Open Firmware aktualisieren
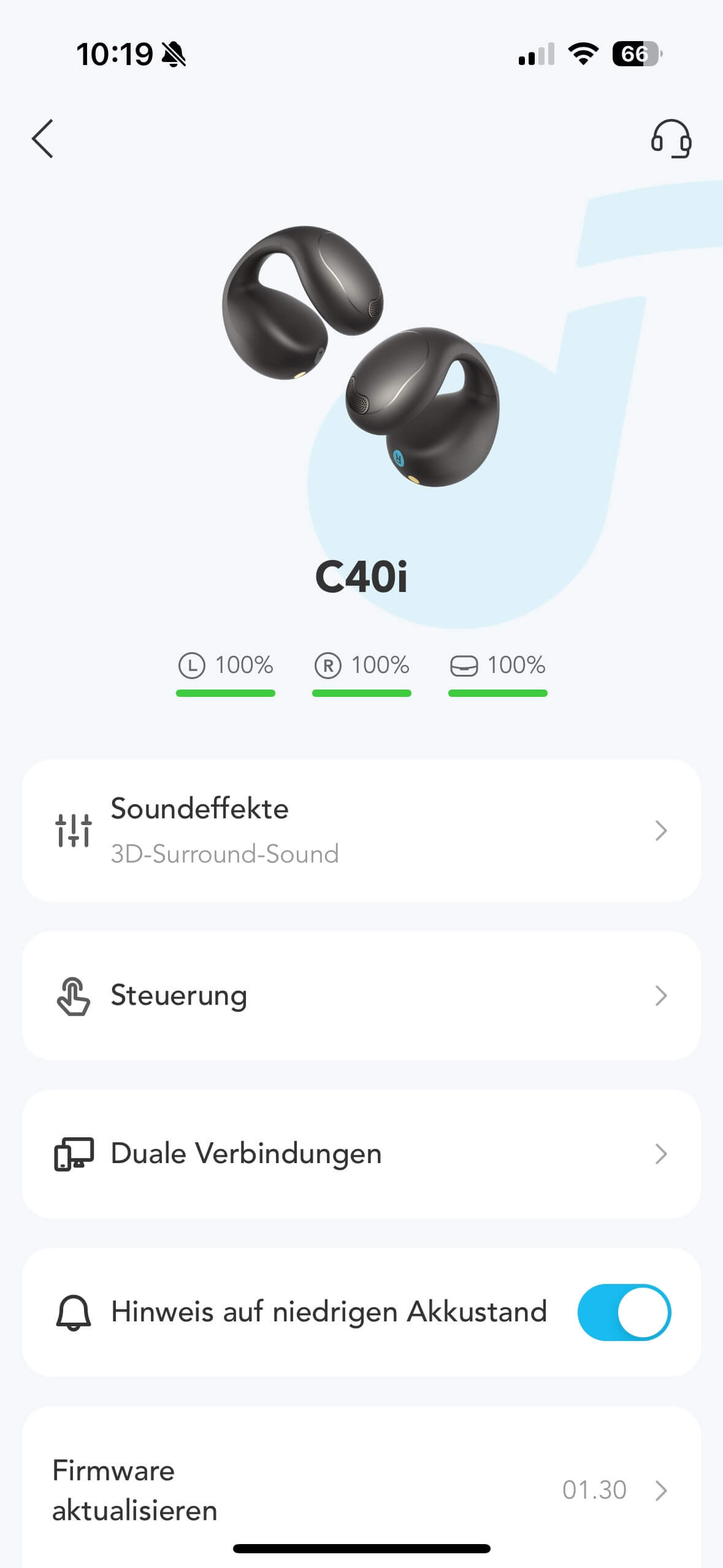 [361, 1489]
